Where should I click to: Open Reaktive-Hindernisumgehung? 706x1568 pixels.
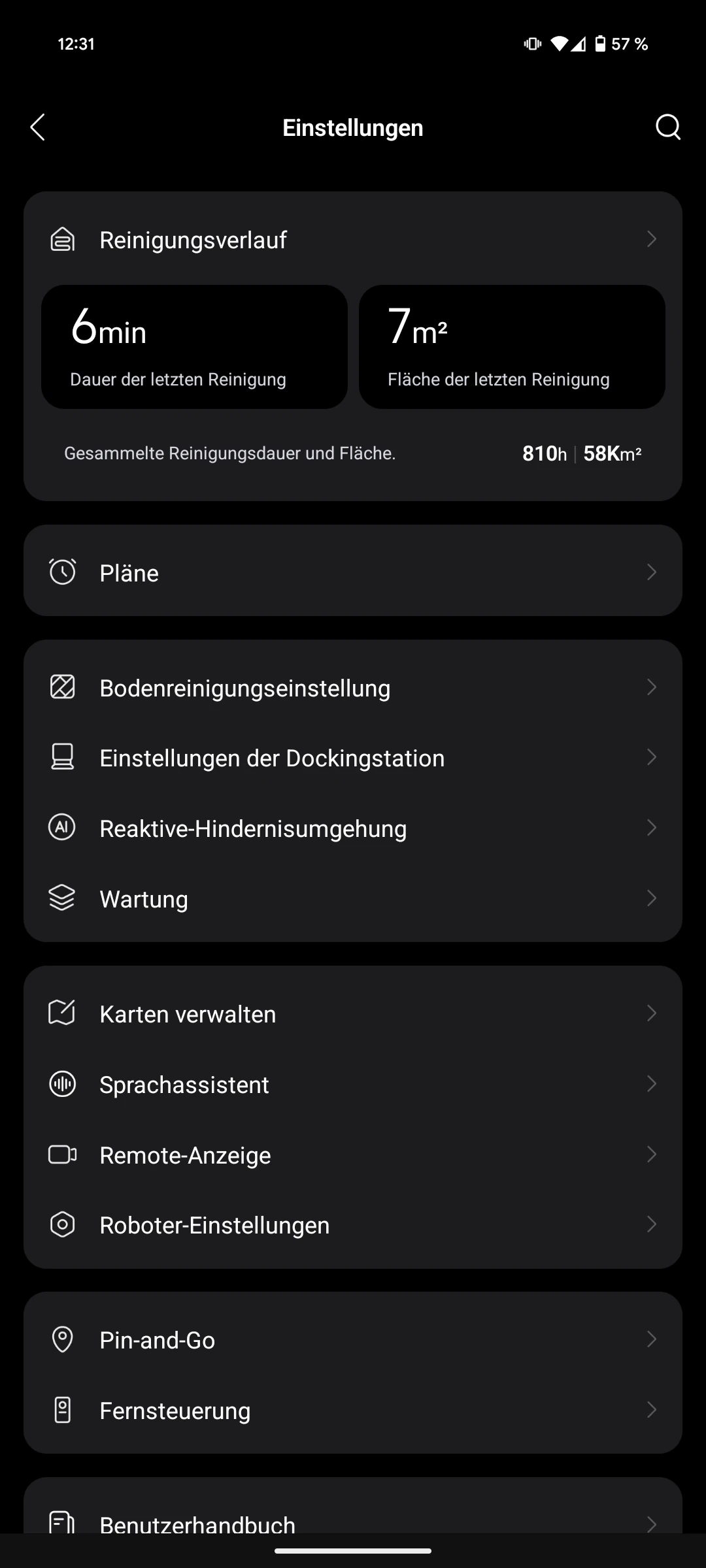(353, 828)
